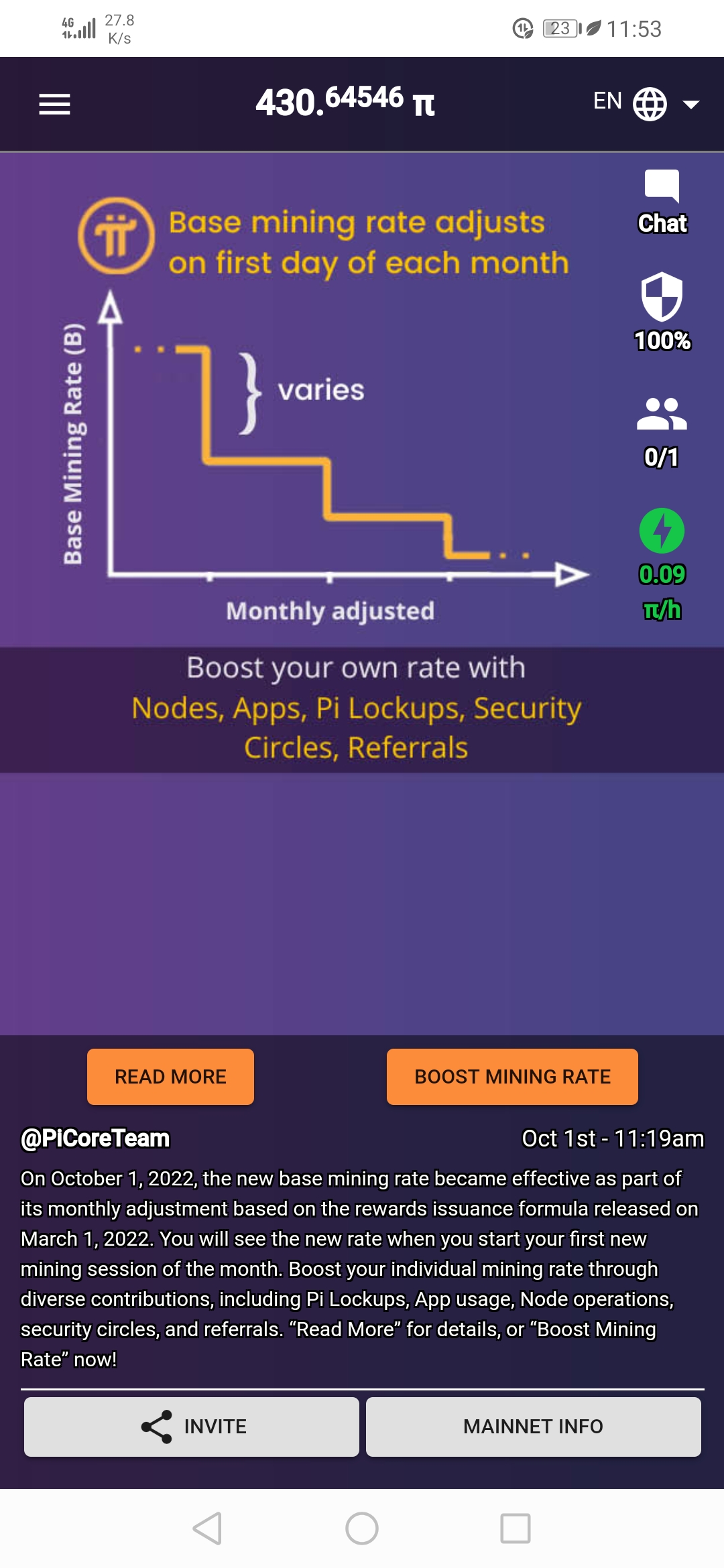Go to the phone's home screen
Viewport: 724px width, 1568px height.
coord(362,1528)
